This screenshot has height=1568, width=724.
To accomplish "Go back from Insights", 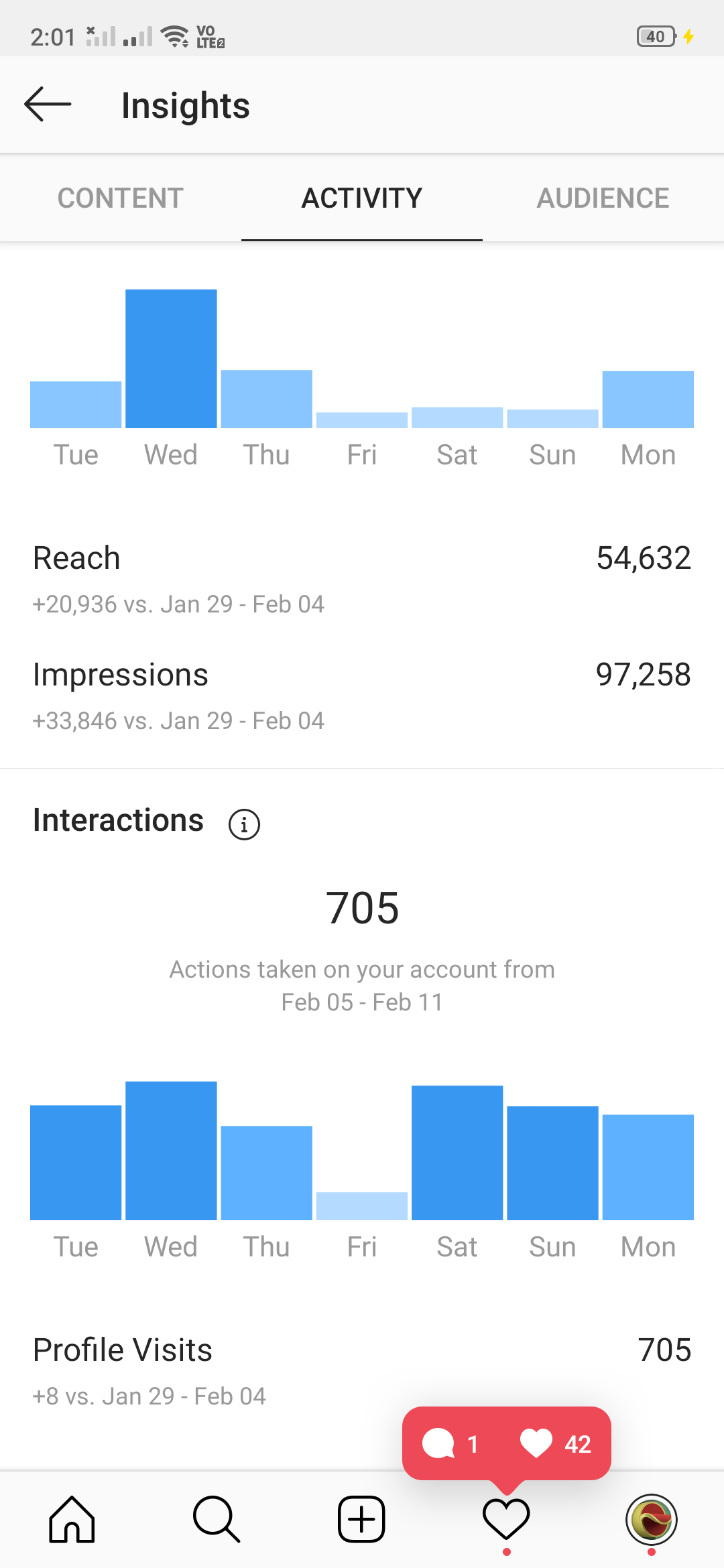I will (48, 105).
